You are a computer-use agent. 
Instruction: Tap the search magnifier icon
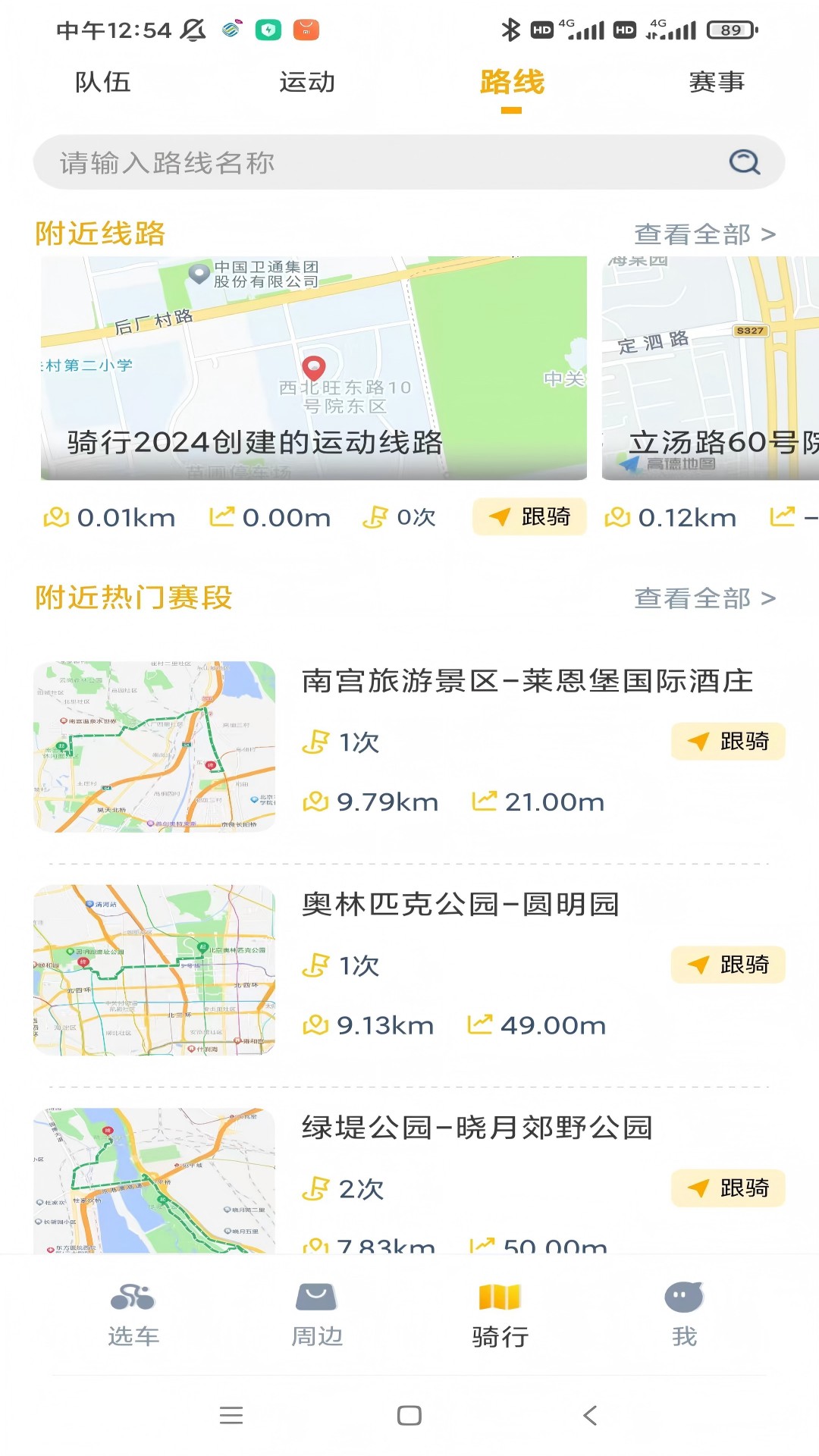744,162
